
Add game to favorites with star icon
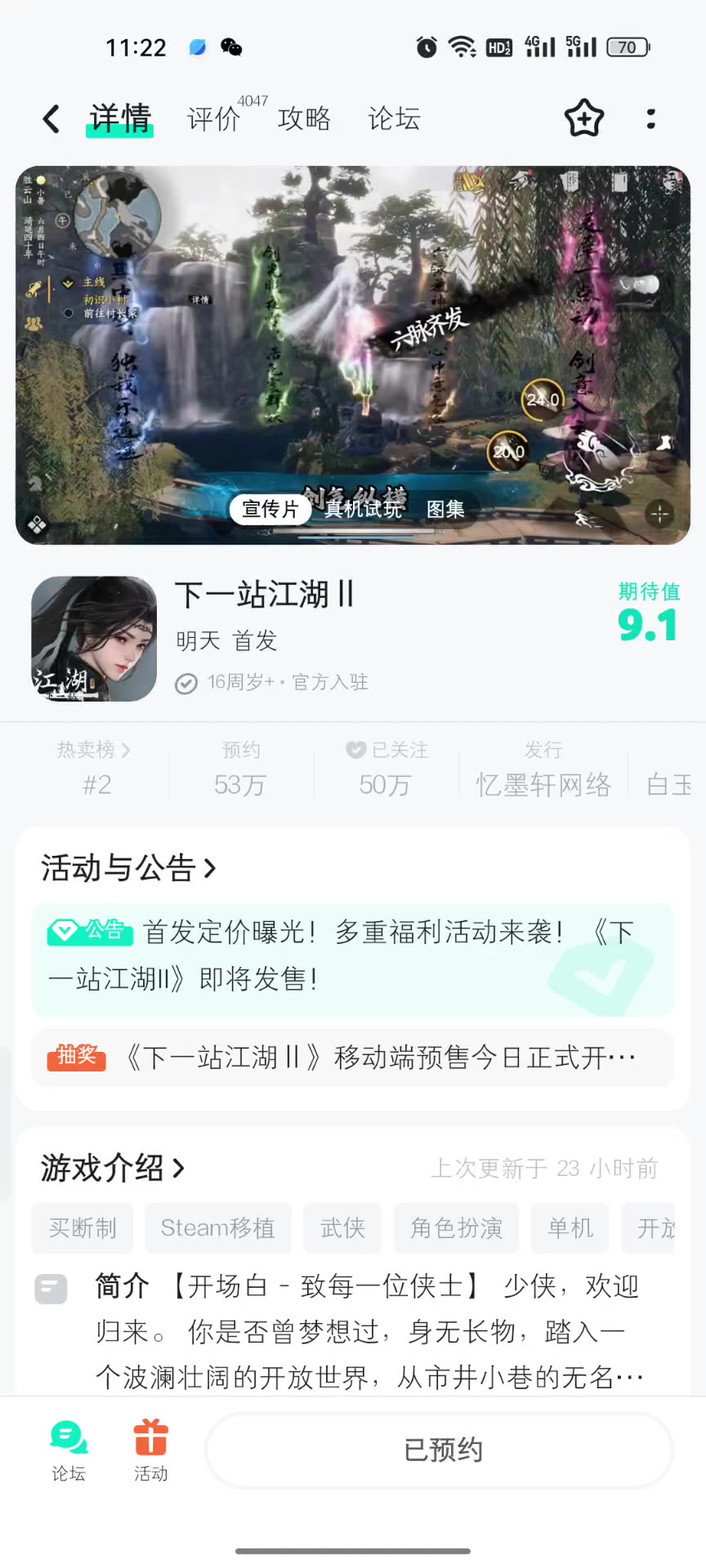(584, 119)
